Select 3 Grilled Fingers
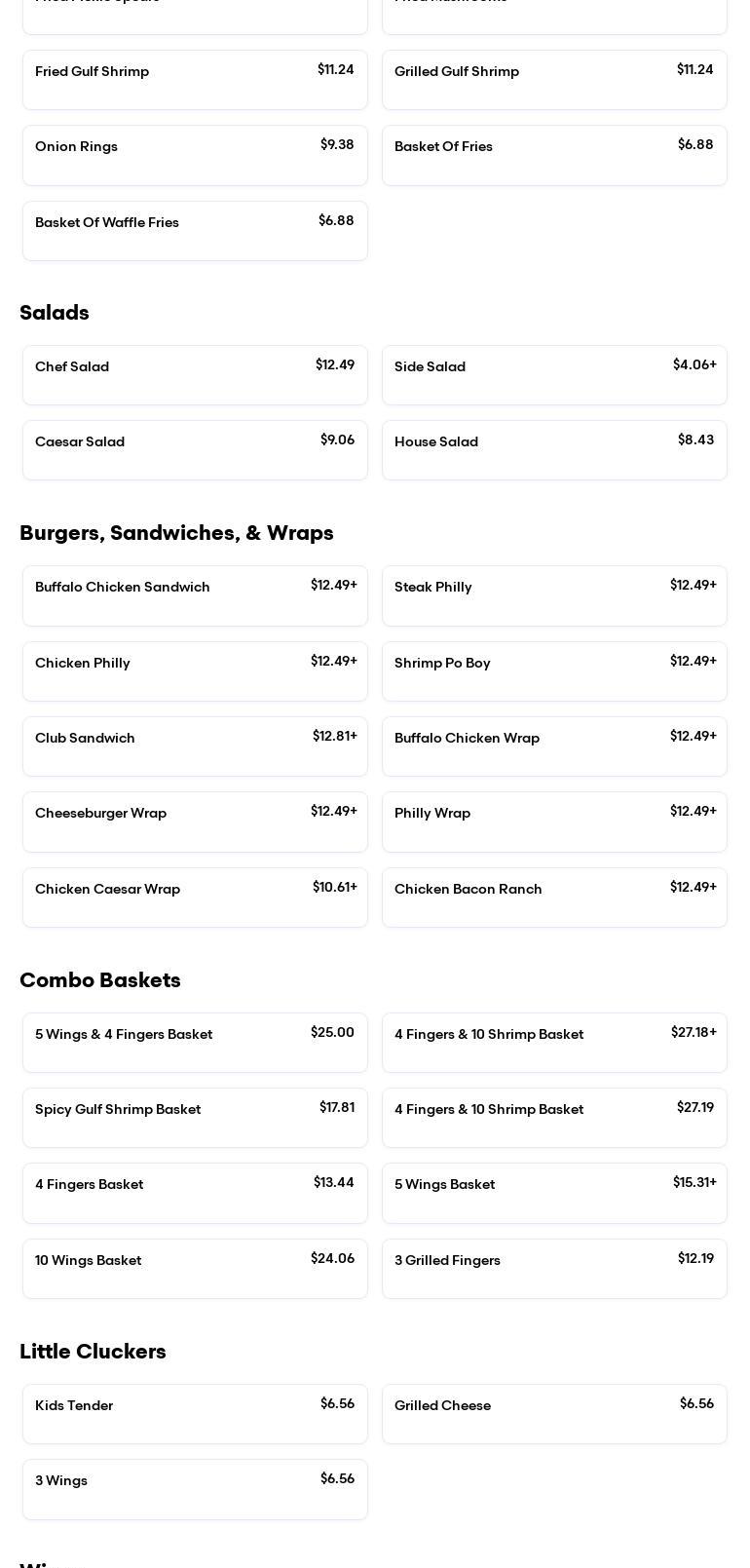 554,1269
